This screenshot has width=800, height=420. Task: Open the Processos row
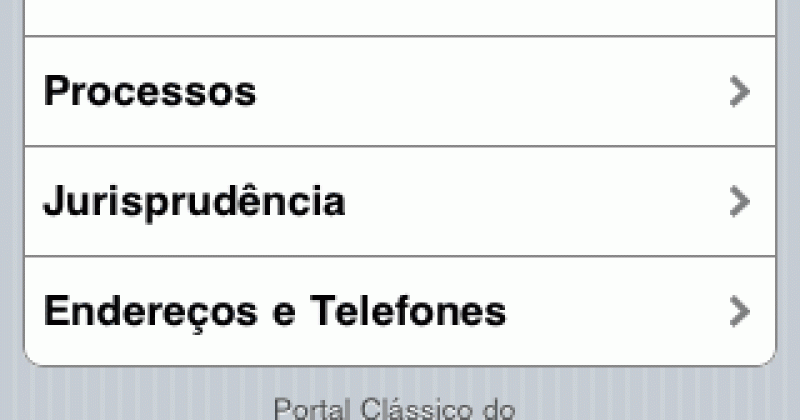[x=398, y=92]
